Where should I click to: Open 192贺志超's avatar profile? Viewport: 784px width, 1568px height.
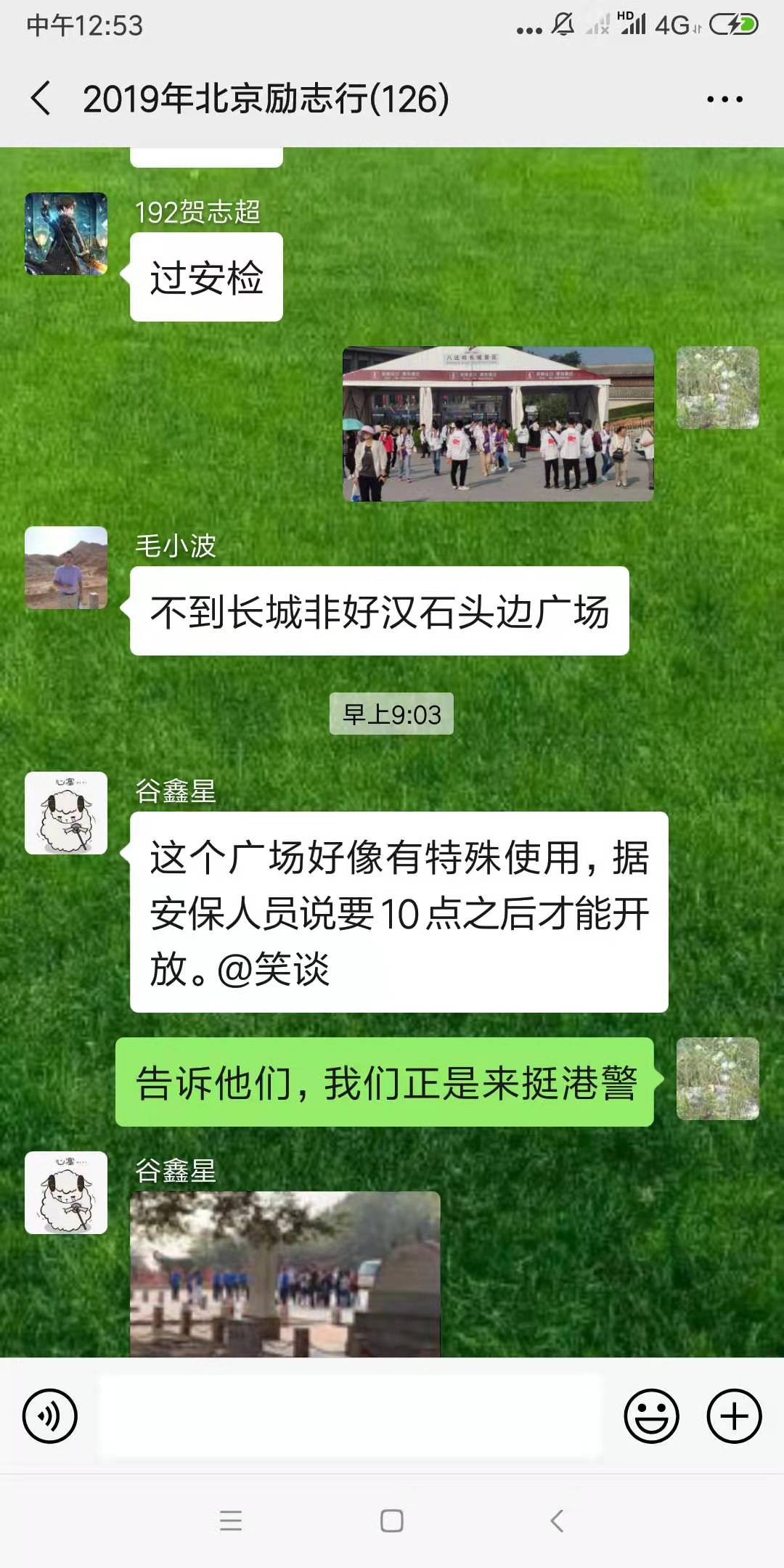(x=66, y=234)
